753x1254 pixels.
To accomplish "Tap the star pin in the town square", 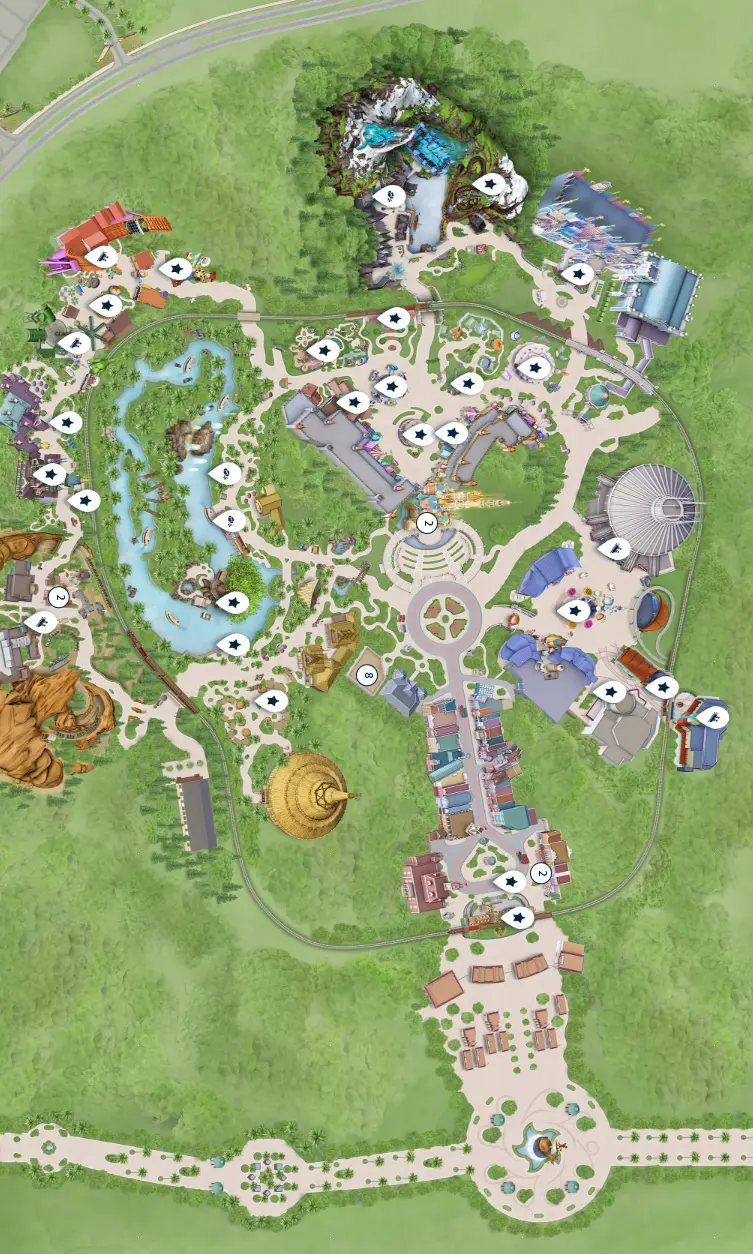I will pos(511,882).
